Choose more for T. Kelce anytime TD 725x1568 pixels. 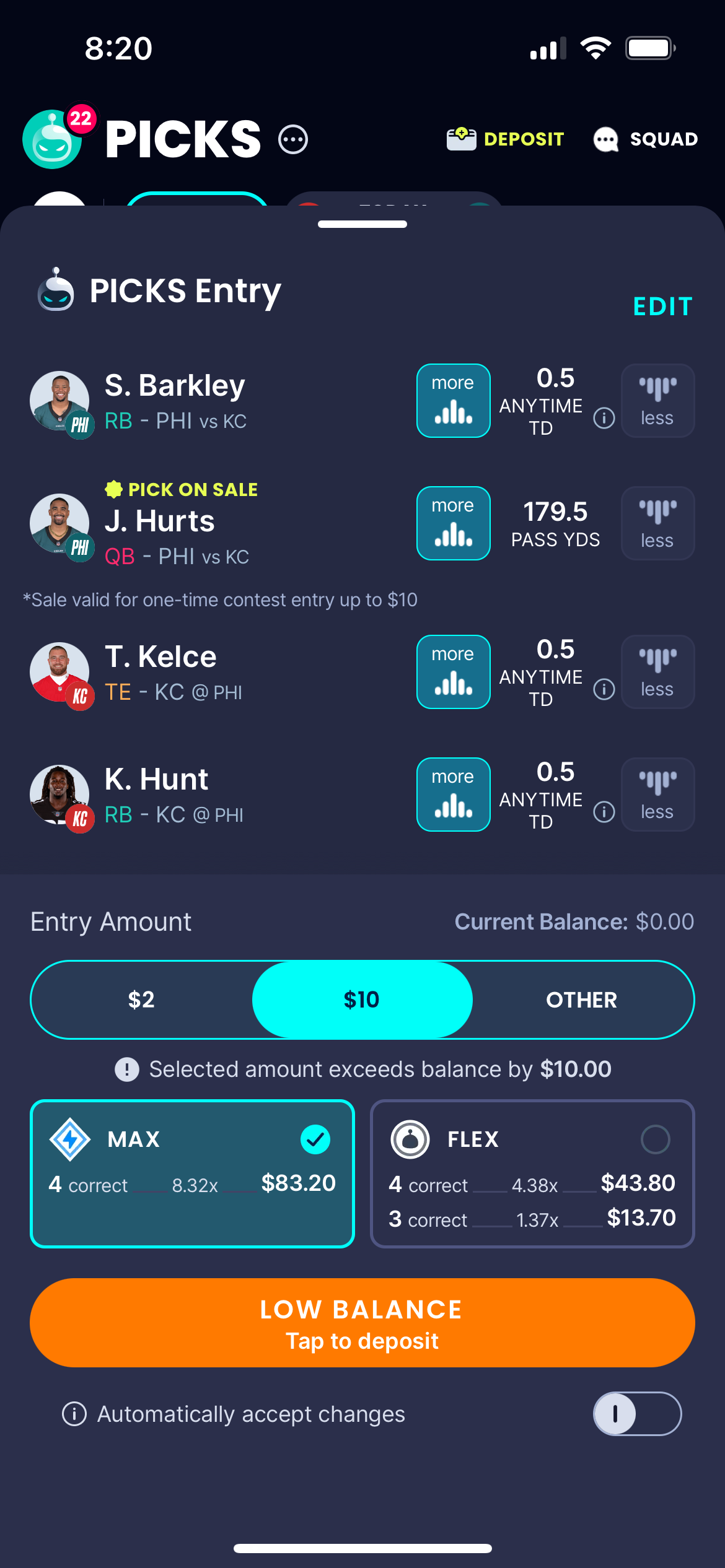pos(454,672)
